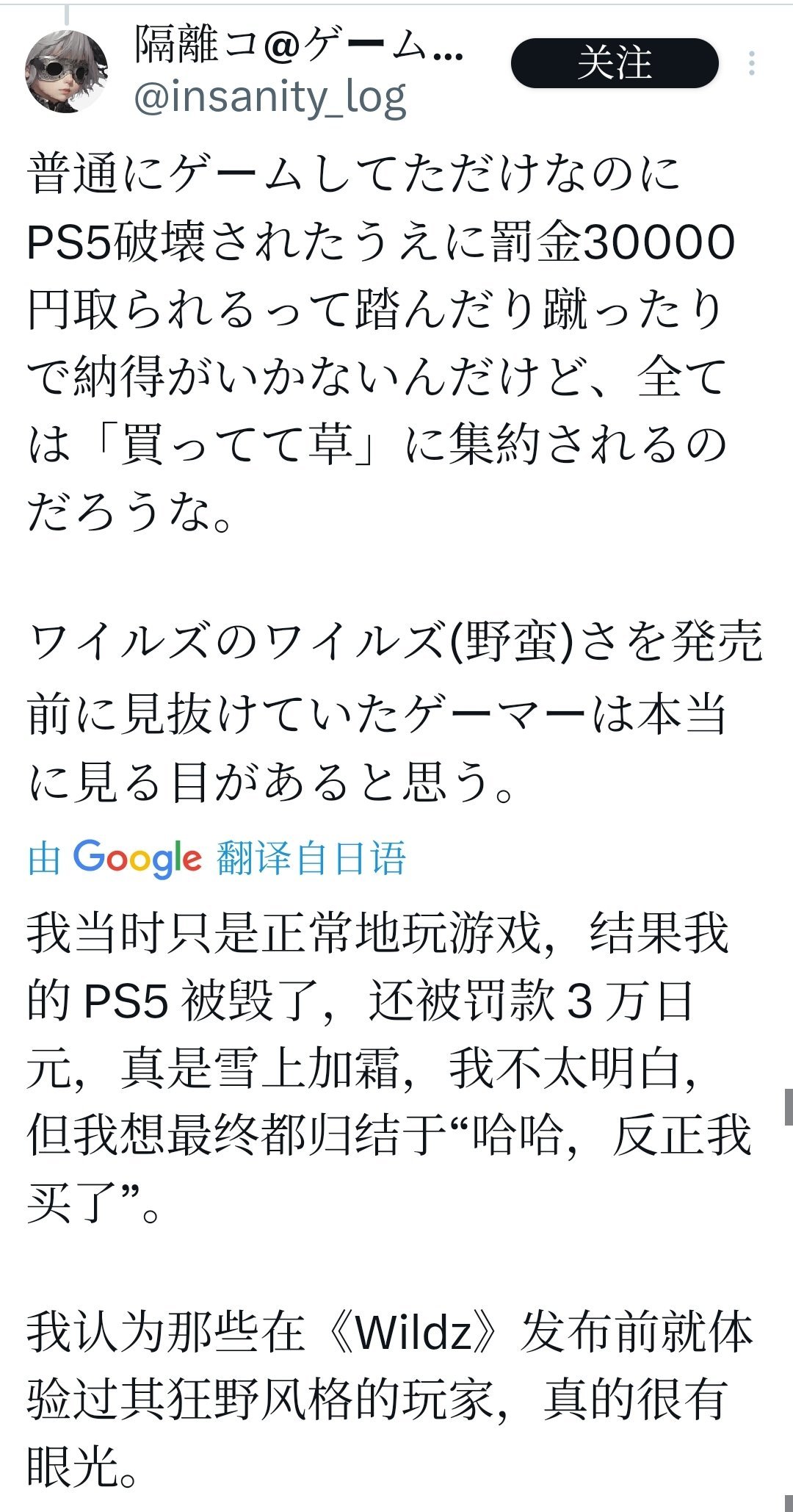793x1512 pixels.
Task: Open insanity_log's profile avatar
Action: (x=67, y=71)
